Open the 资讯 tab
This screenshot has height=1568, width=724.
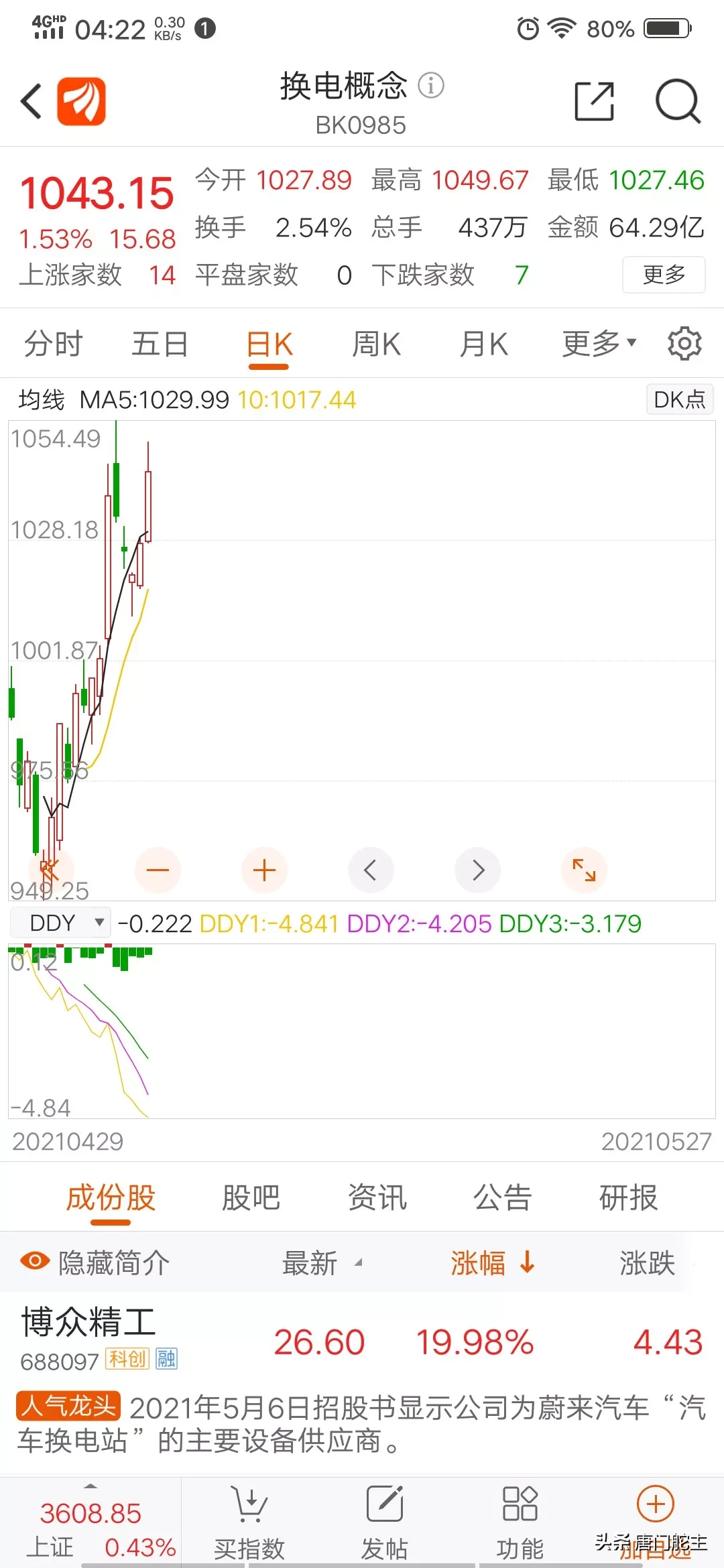tap(377, 1197)
